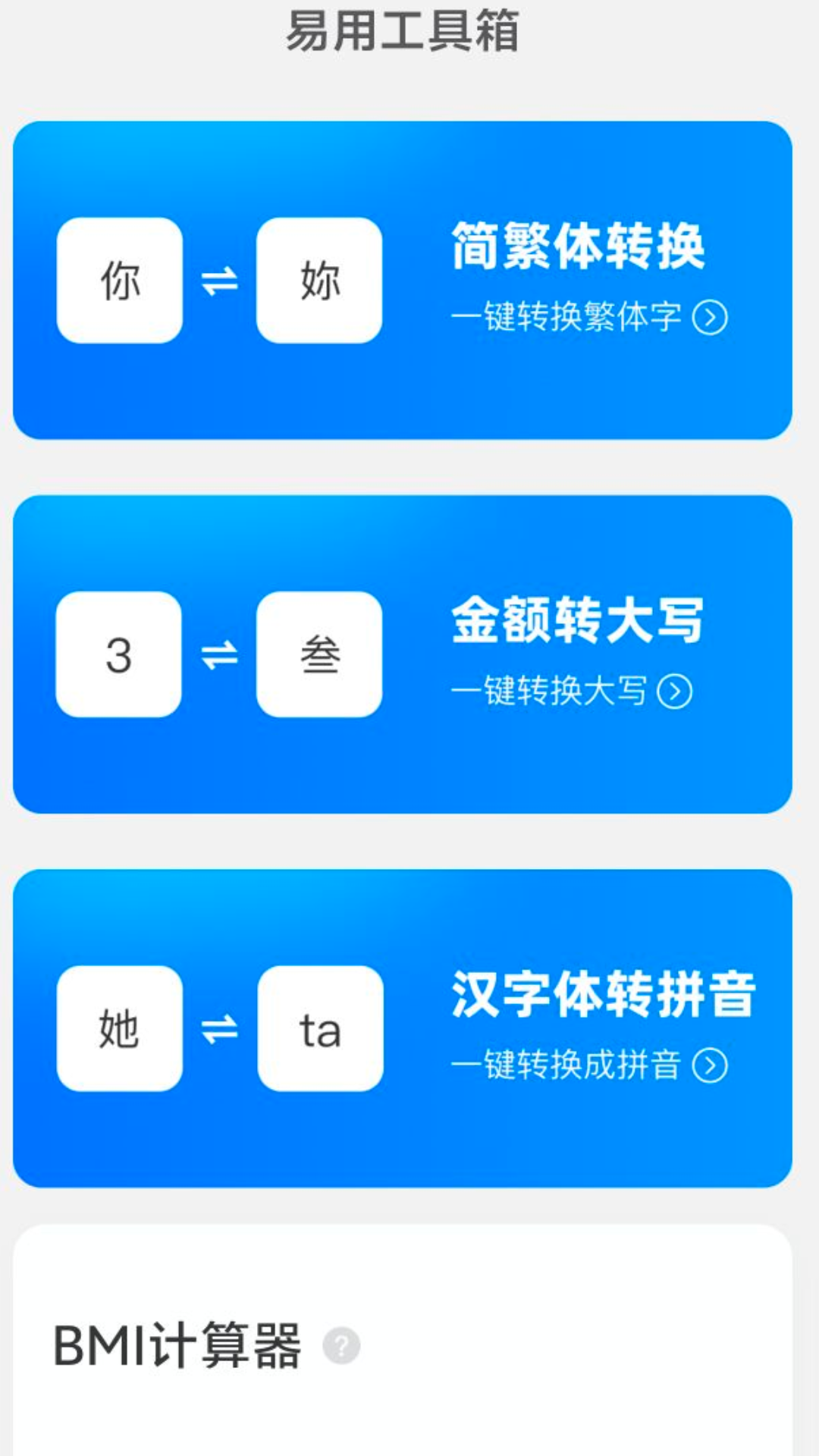Tap the 'ta' pinyin tile
The image size is (819, 1456).
(x=318, y=1028)
